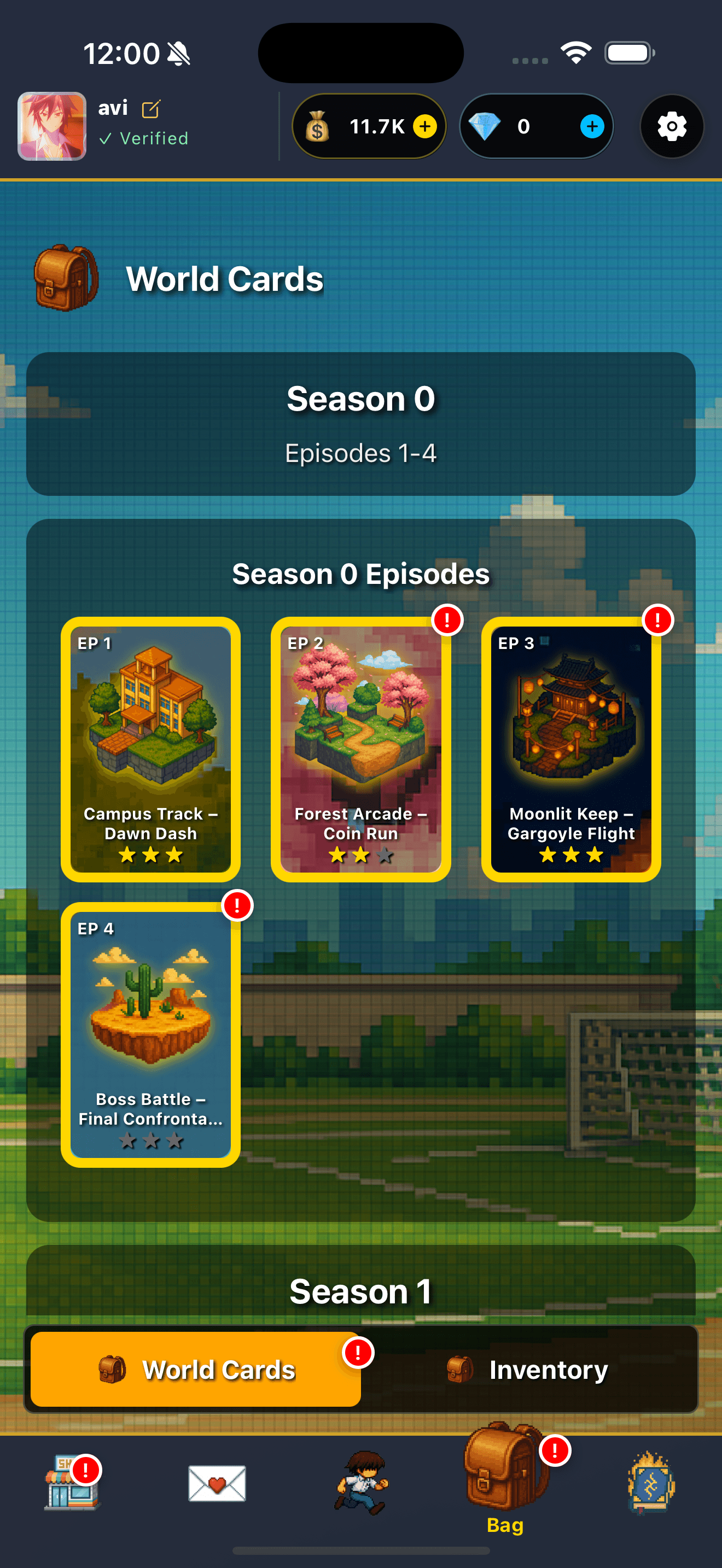
Task: Open the shop from bottom navigation
Action: 71,1483
